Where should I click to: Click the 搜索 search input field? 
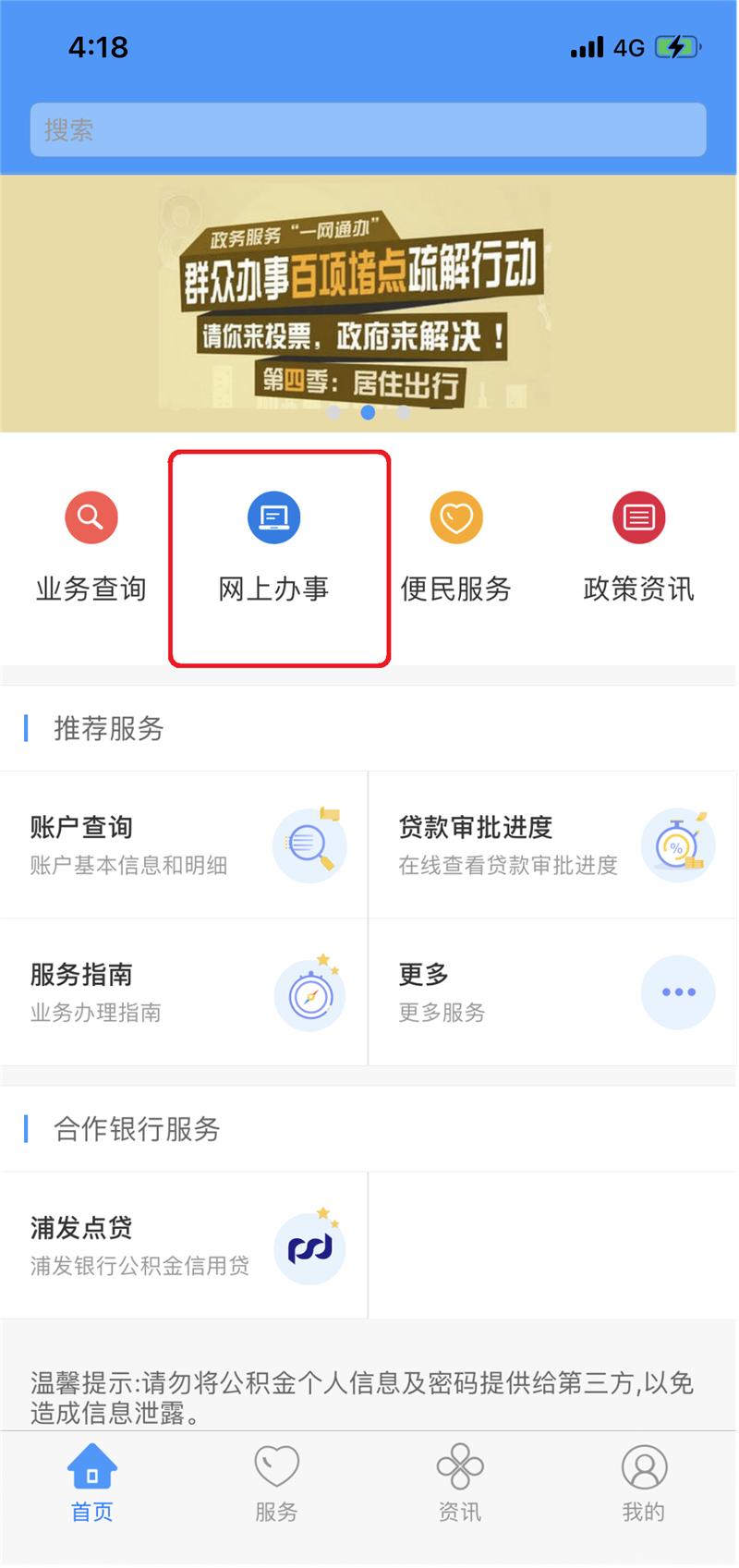(x=368, y=129)
